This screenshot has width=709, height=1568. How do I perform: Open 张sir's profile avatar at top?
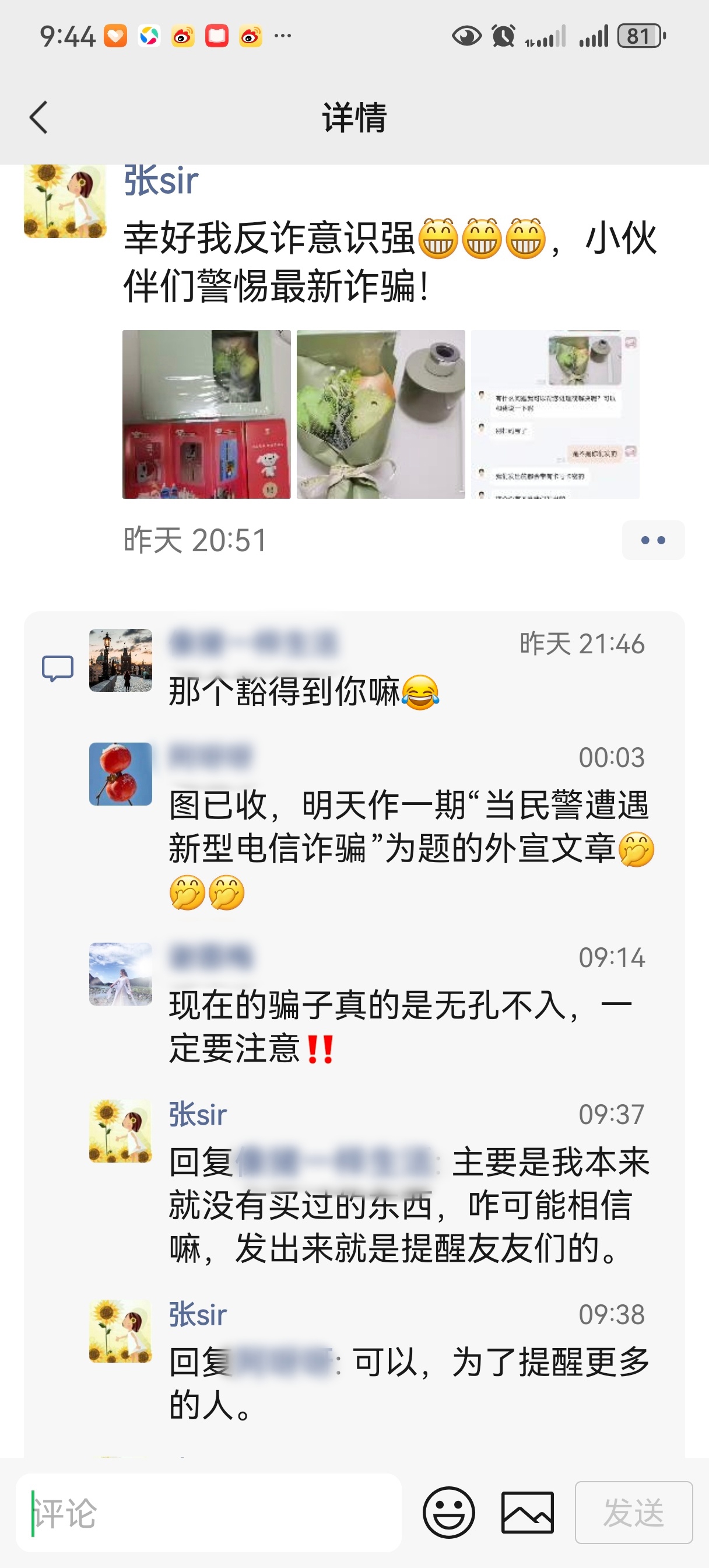[x=65, y=200]
